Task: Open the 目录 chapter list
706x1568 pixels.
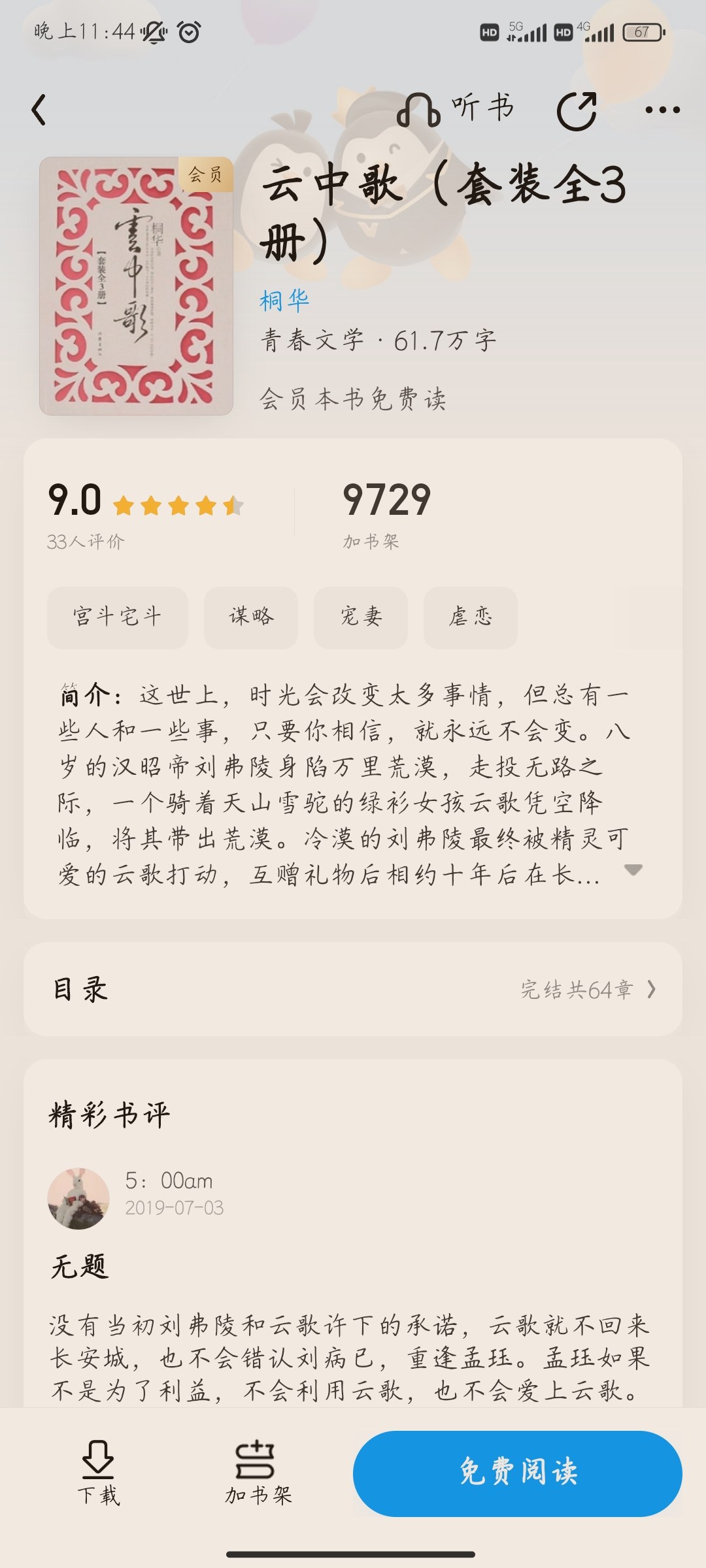Action: pyautogui.click(x=353, y=989)
